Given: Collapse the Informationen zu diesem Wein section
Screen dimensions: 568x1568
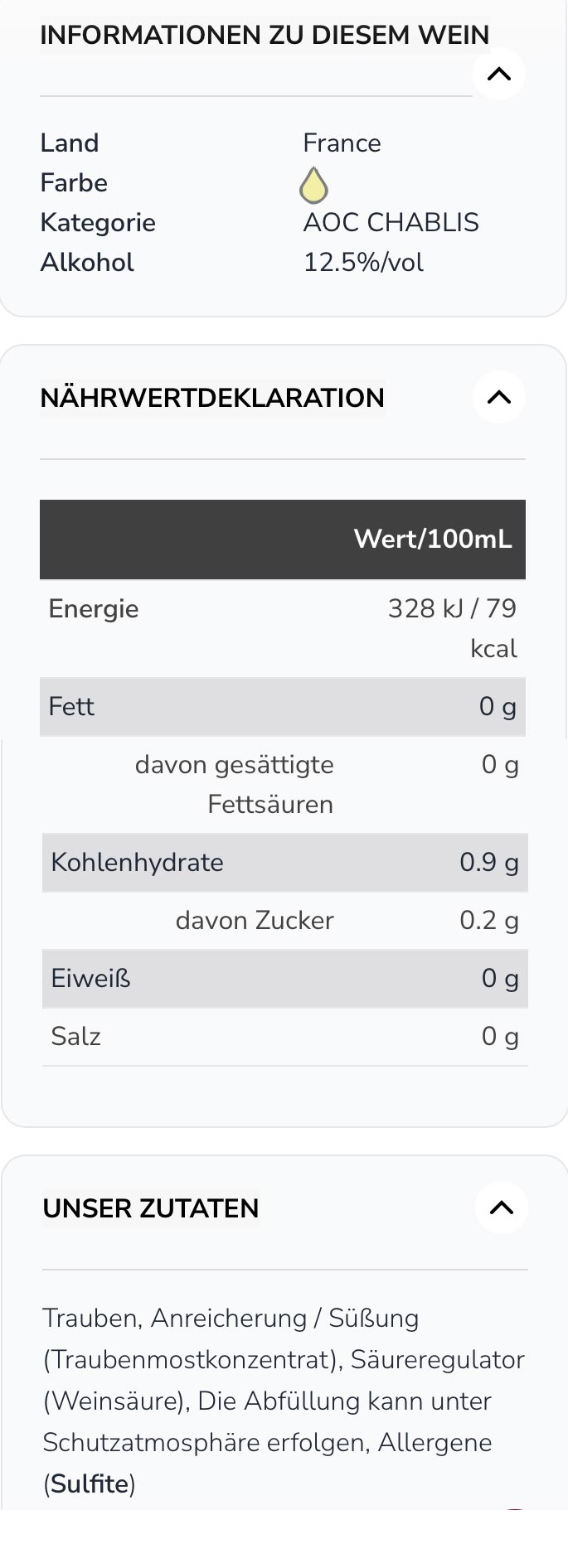Looking at the screenshot, I should pyautogui.click(x=498, y=74).
